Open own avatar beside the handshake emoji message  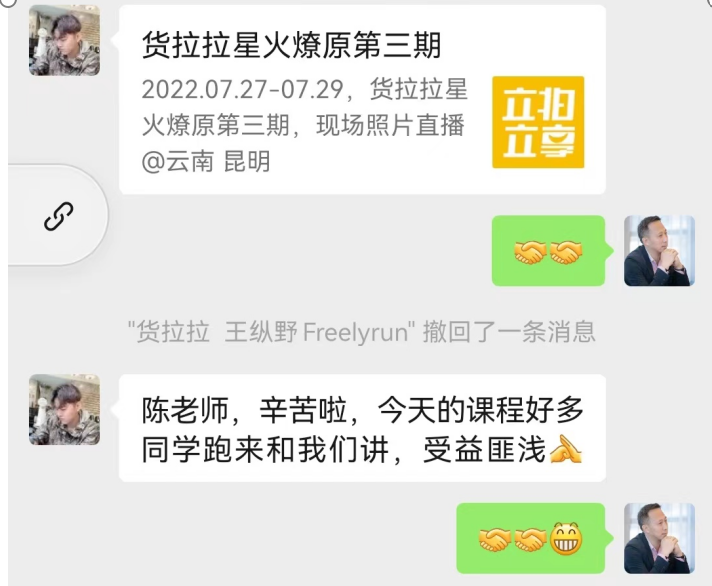click(659, 251)
